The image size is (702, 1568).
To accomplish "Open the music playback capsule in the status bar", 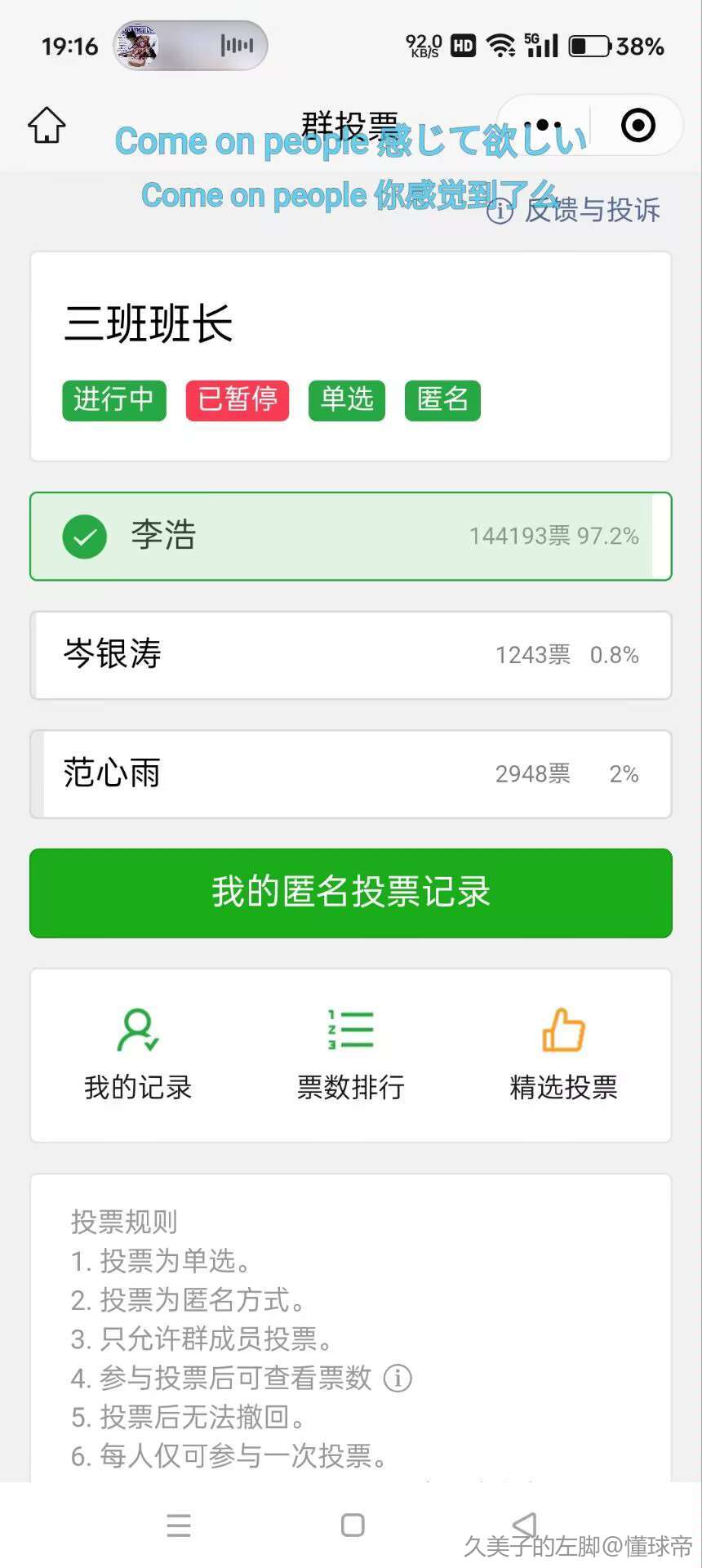I will click(x=190, y=46).
